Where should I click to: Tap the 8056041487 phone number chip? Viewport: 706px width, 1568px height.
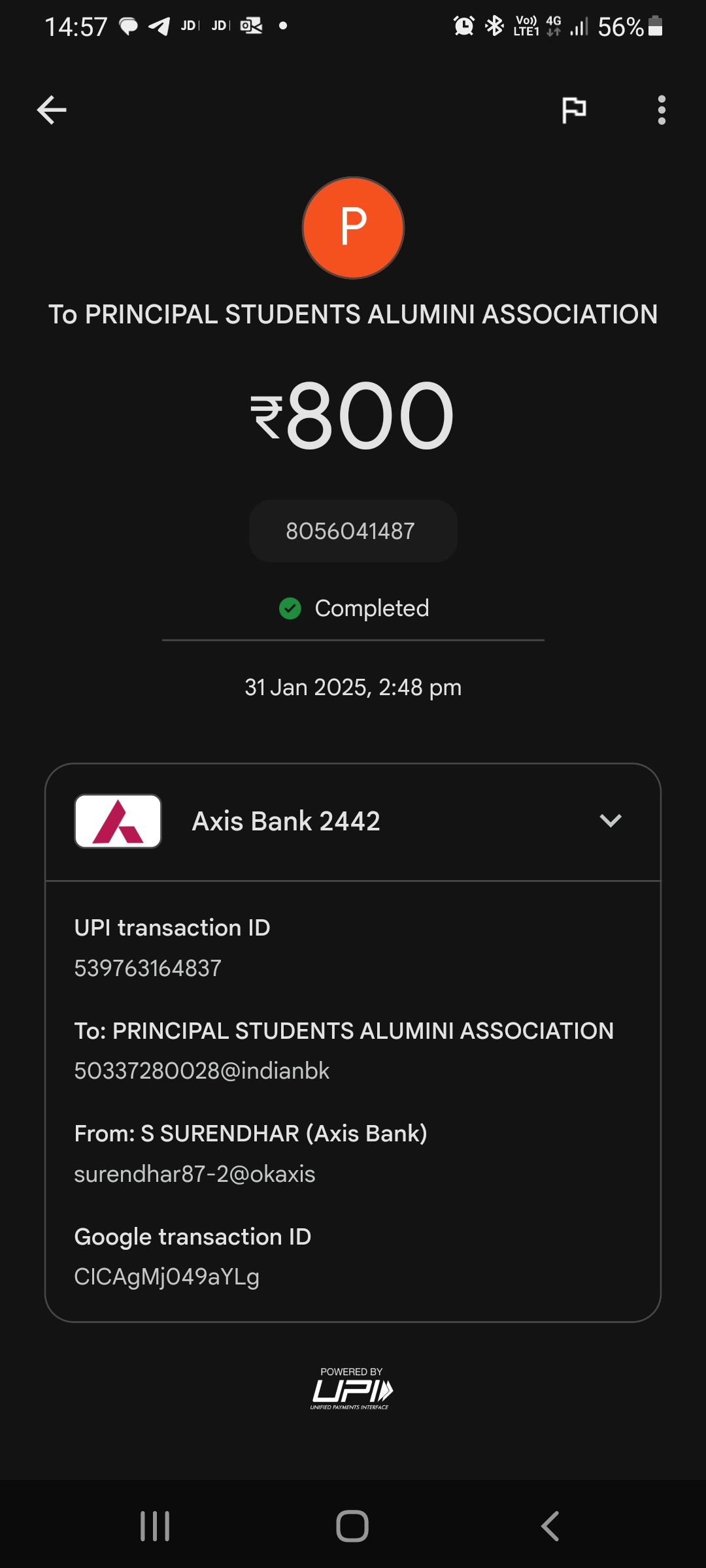pos(353,531)
